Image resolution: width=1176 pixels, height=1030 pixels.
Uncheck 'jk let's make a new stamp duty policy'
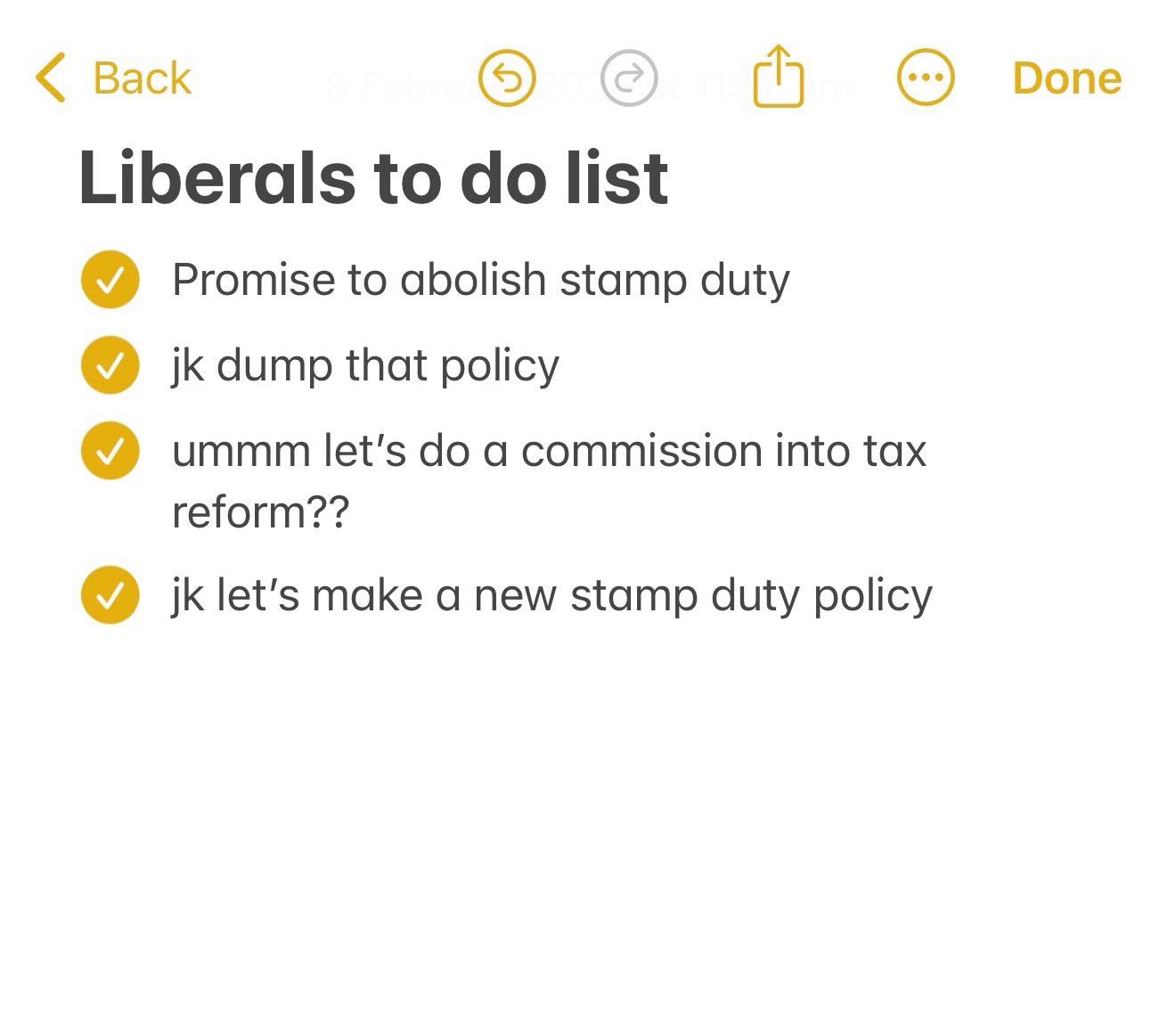pos(110,595)
